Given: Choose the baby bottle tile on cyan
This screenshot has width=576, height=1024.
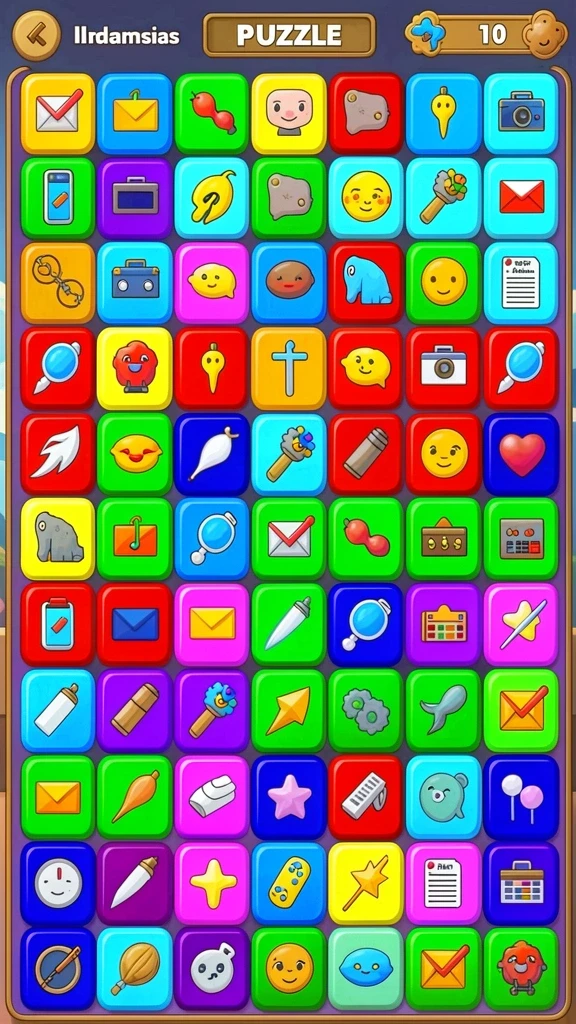Looking at the screenshot, I should 57,710.
